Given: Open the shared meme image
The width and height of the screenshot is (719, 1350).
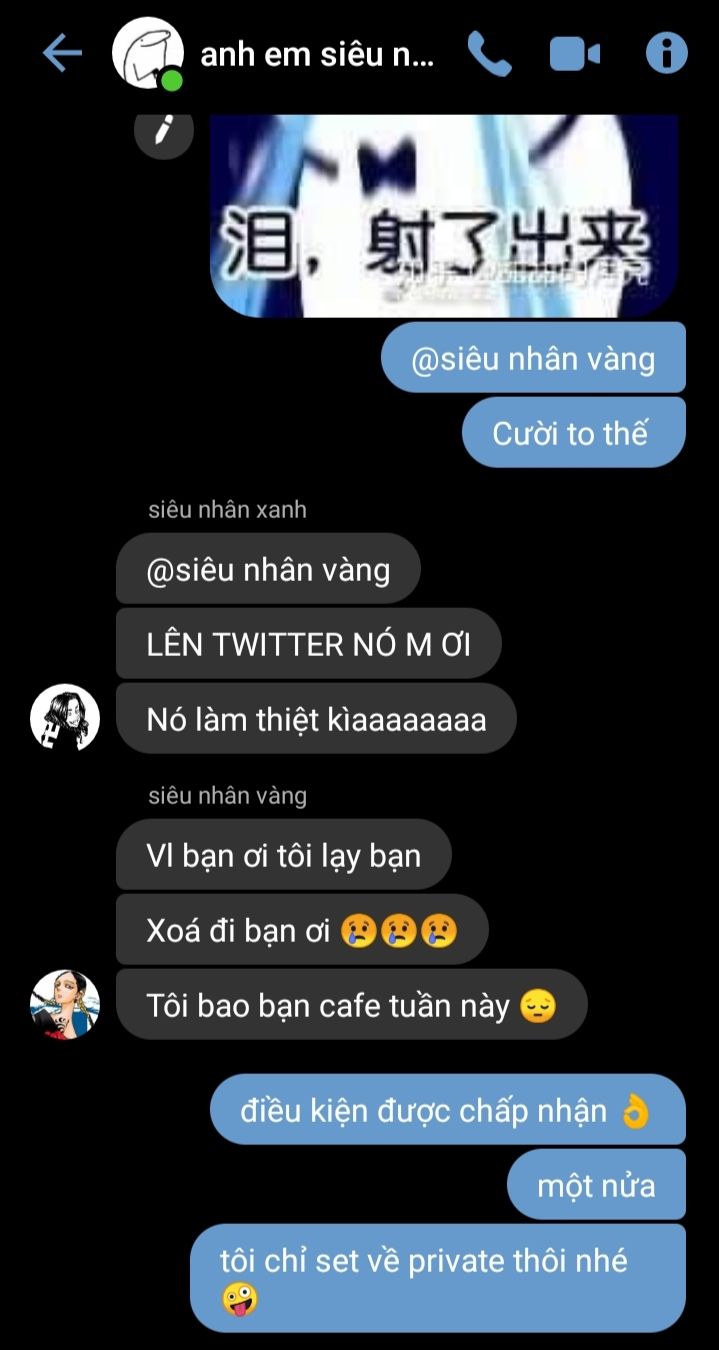Looking at the screenshot, I should coord(444,216).
